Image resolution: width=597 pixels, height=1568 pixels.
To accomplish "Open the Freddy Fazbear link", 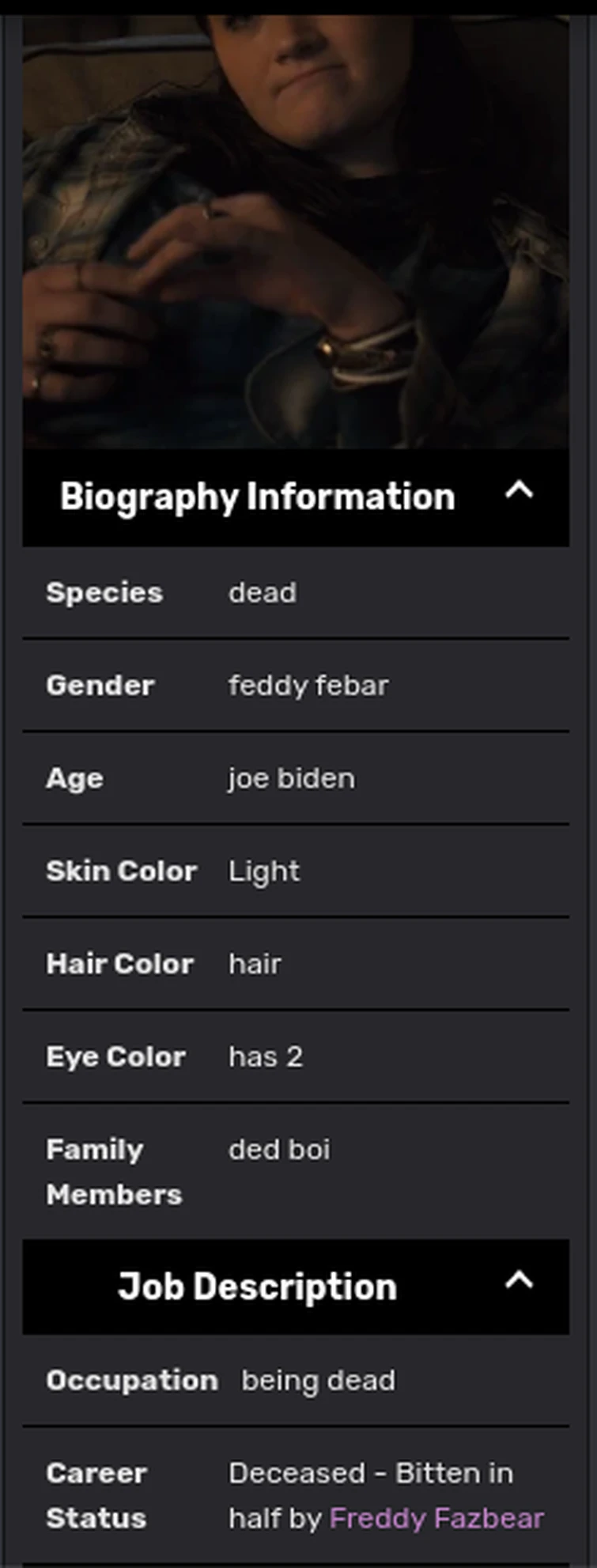I will pyautogui.click(x=436, y=1518).
